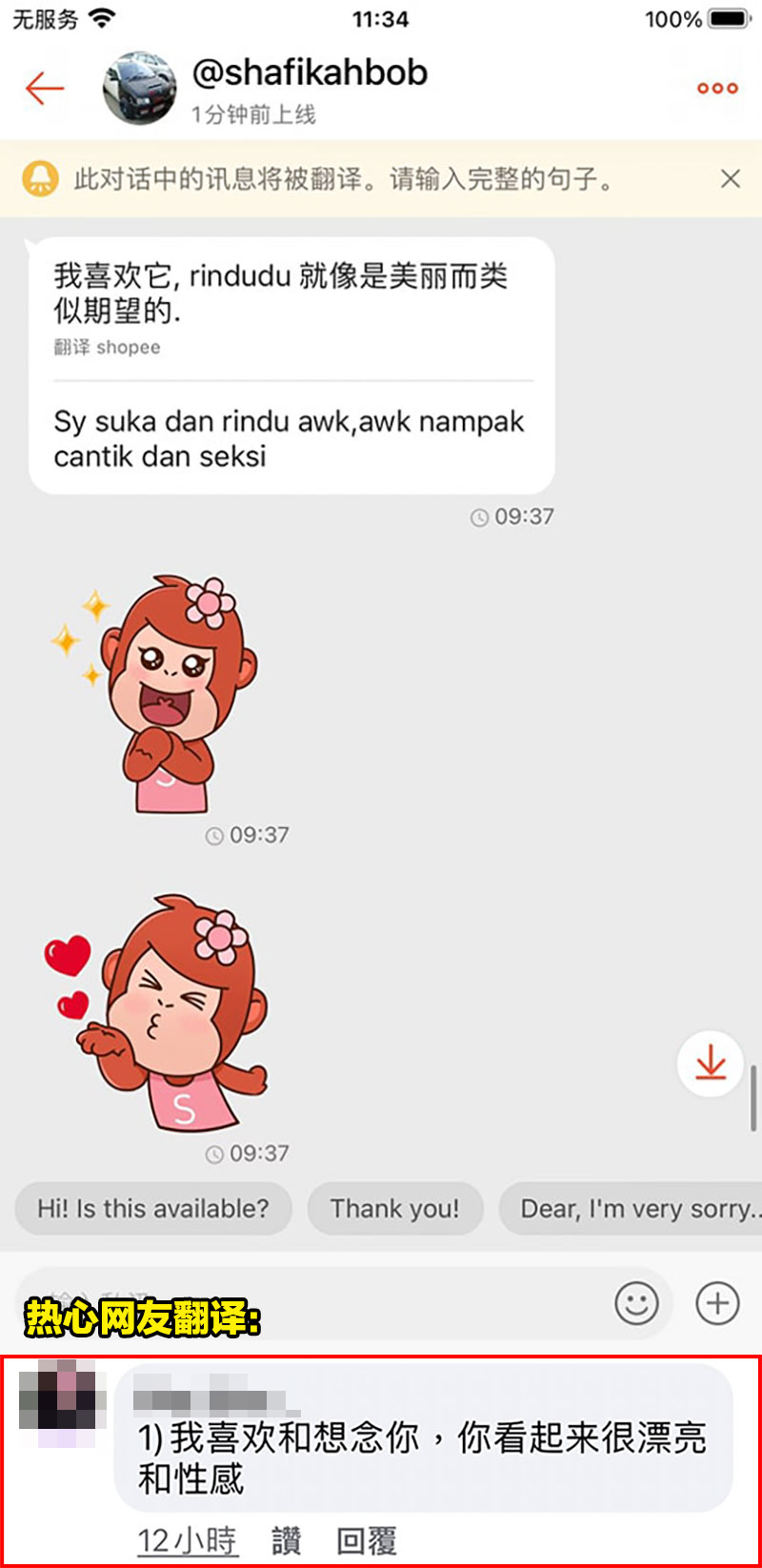The width and height of the screenshot is (762, 1568).
Task: Open the three-dot overflow menu
Action: click(717, 89)
